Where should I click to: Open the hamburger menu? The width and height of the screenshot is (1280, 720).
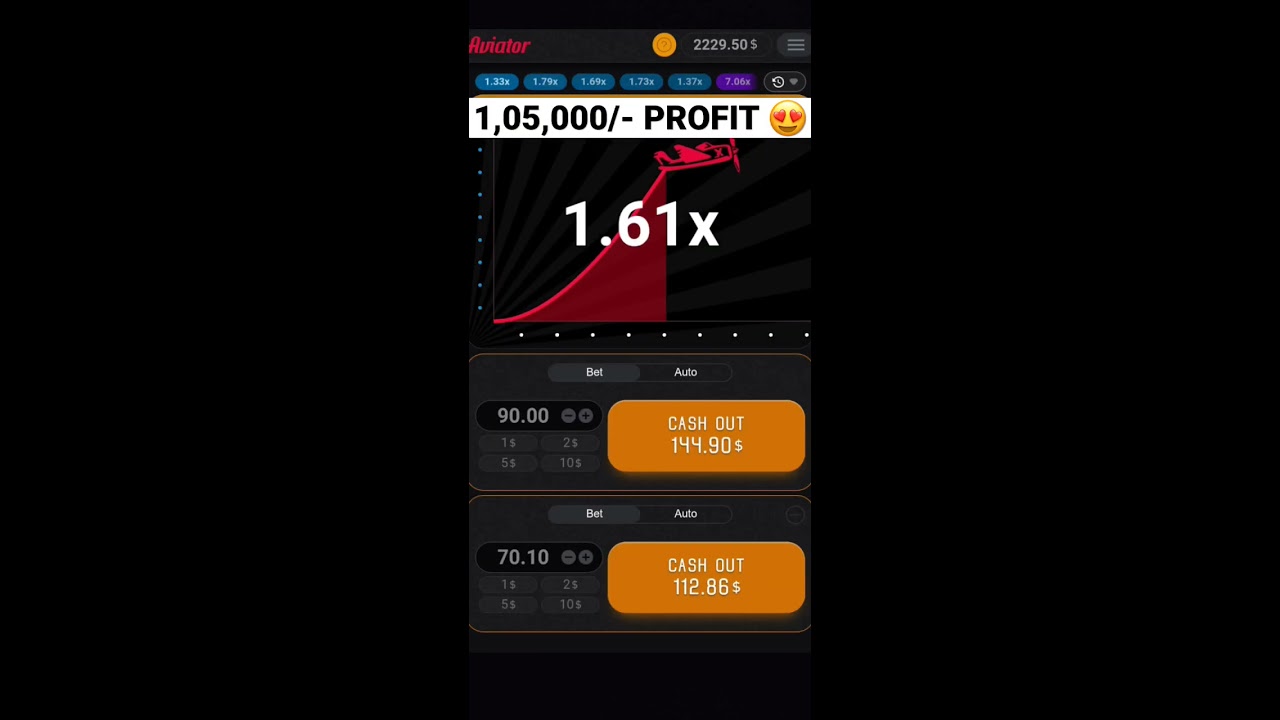tap(795, 45)
